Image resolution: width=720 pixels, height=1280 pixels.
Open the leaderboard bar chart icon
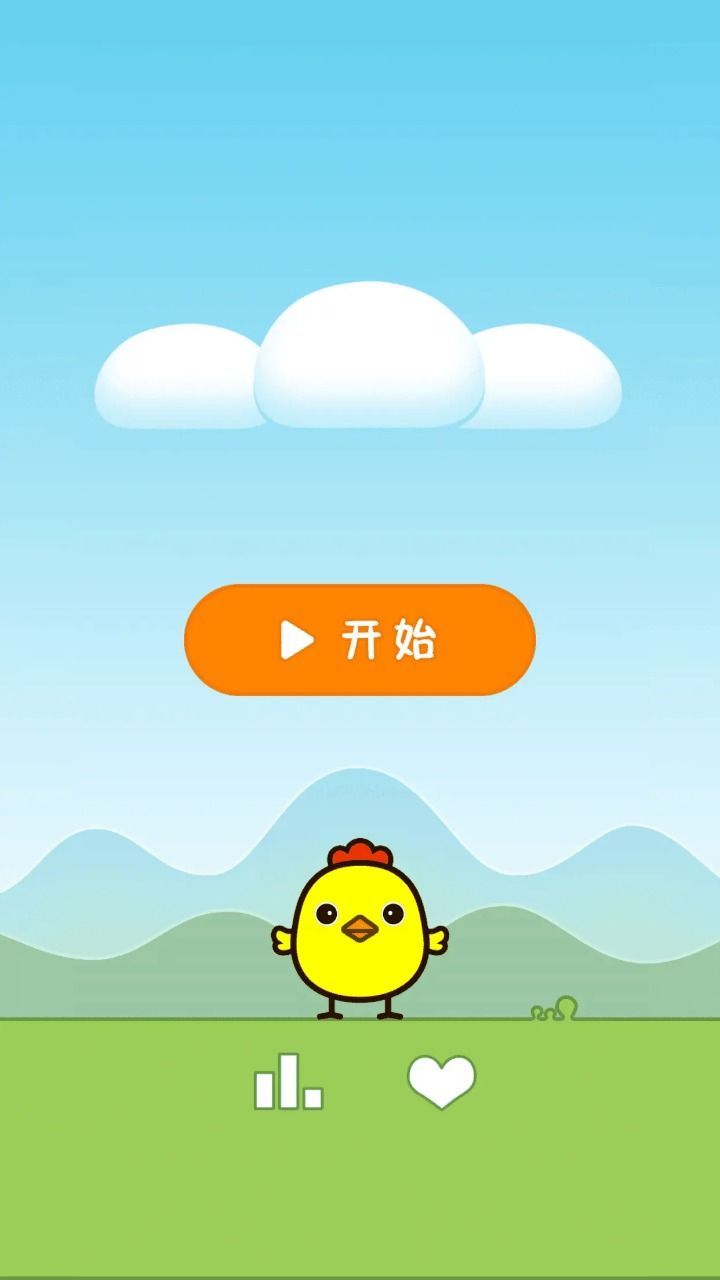(x=288, y=1082)
